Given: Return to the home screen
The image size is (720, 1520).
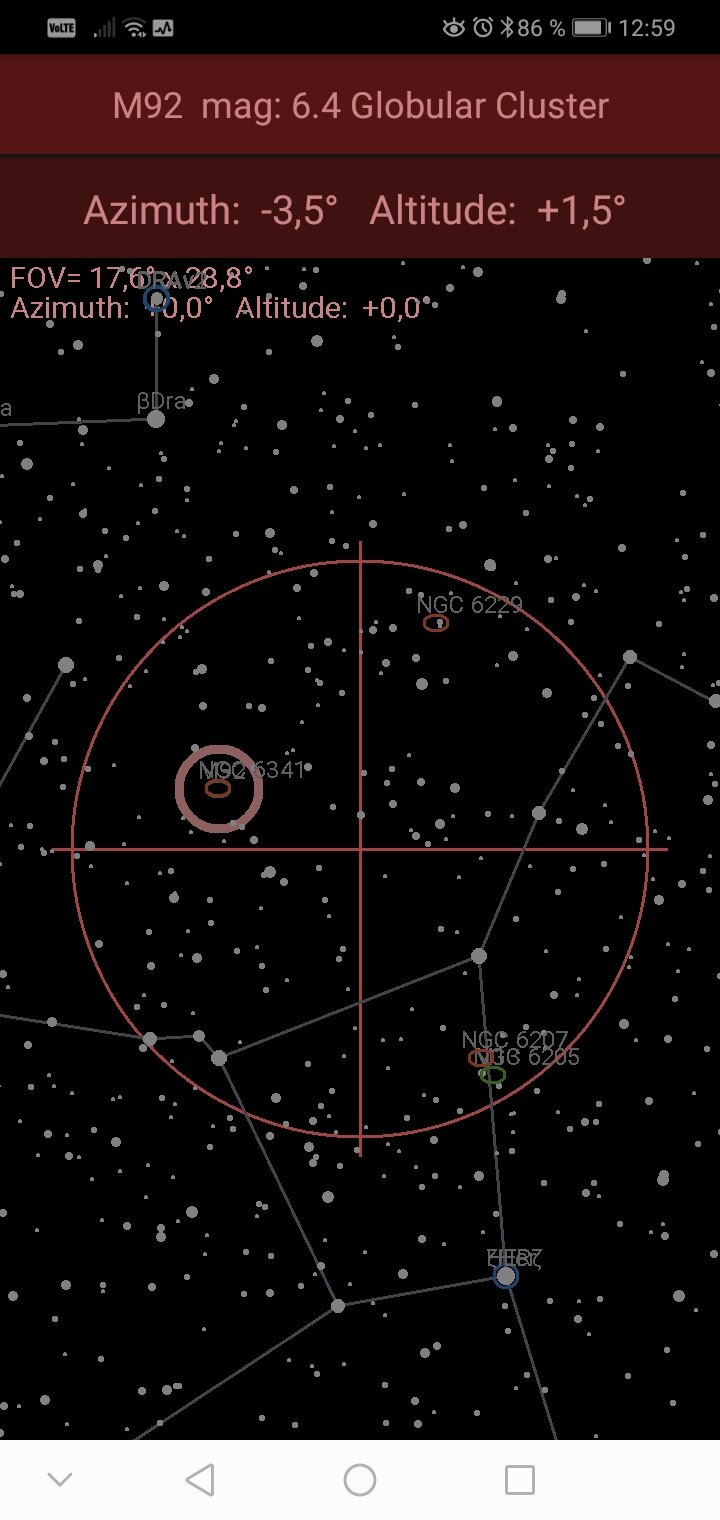Looking at the screenshot, I should coord(360,1480).
